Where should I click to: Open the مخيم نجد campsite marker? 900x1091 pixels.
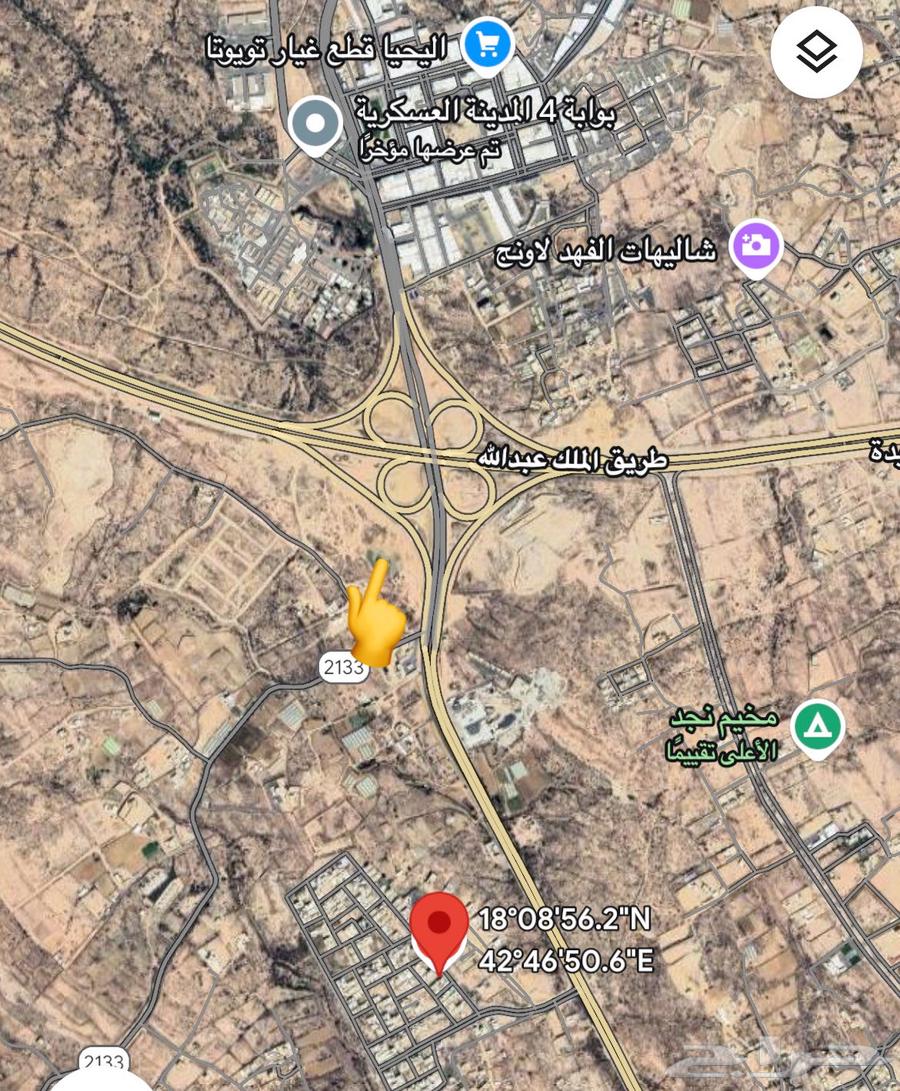(x=818, y=726)
